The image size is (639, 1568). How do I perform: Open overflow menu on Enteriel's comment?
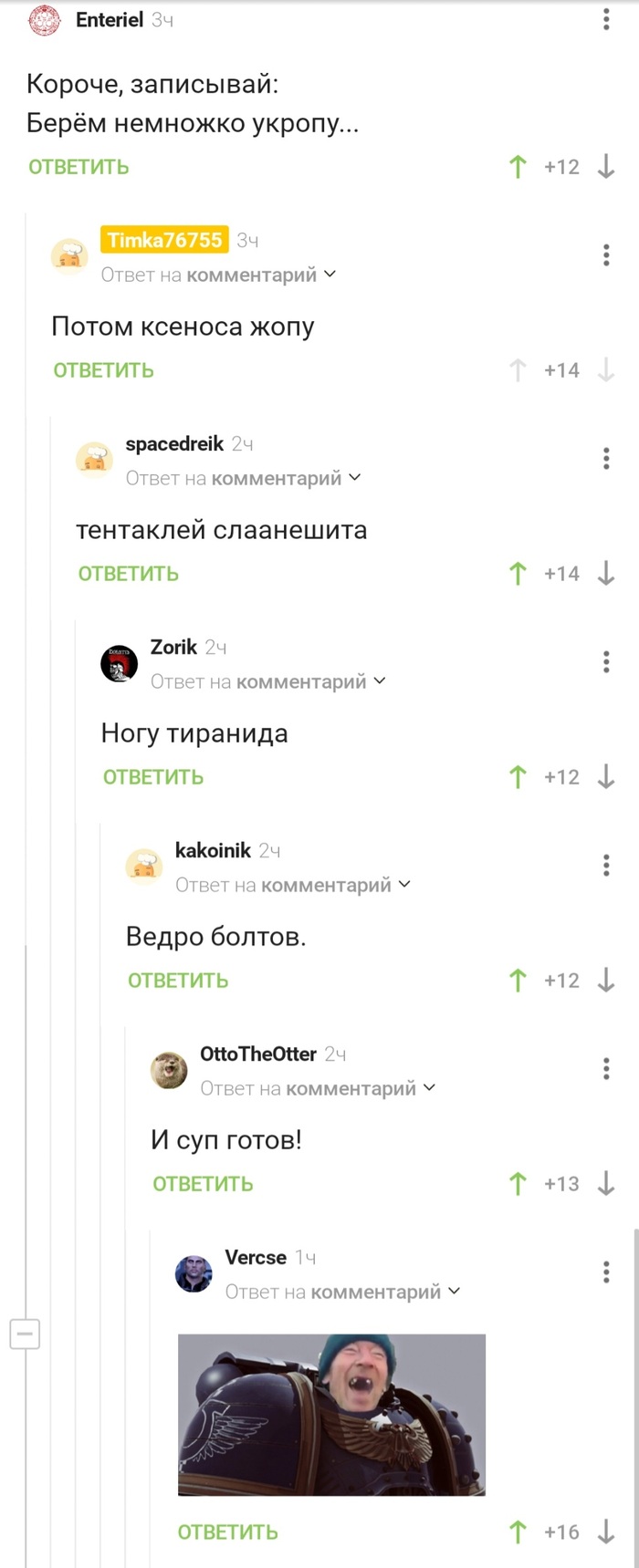click(x=606, y=20)
